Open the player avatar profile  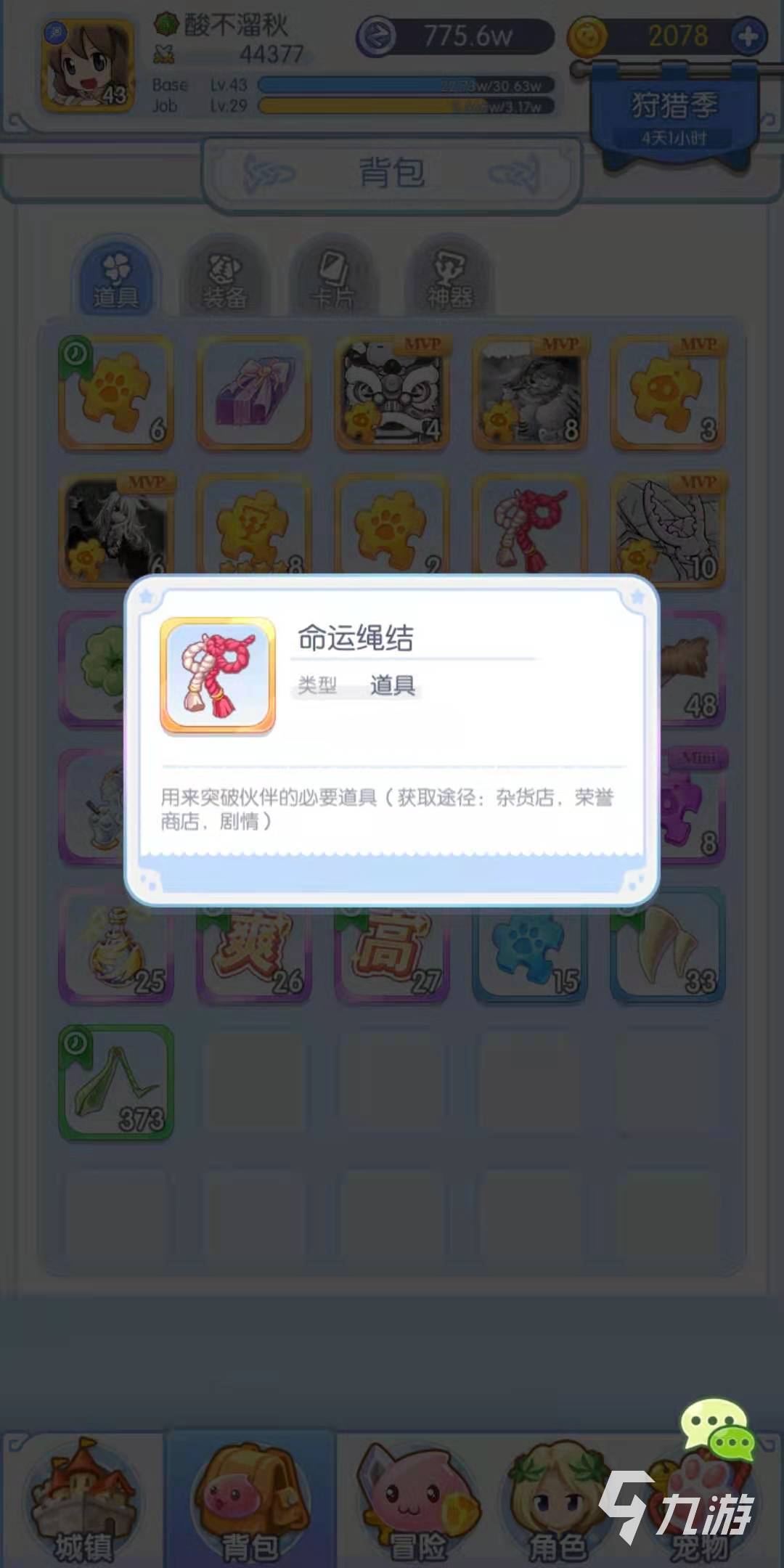tap(88, 67)
